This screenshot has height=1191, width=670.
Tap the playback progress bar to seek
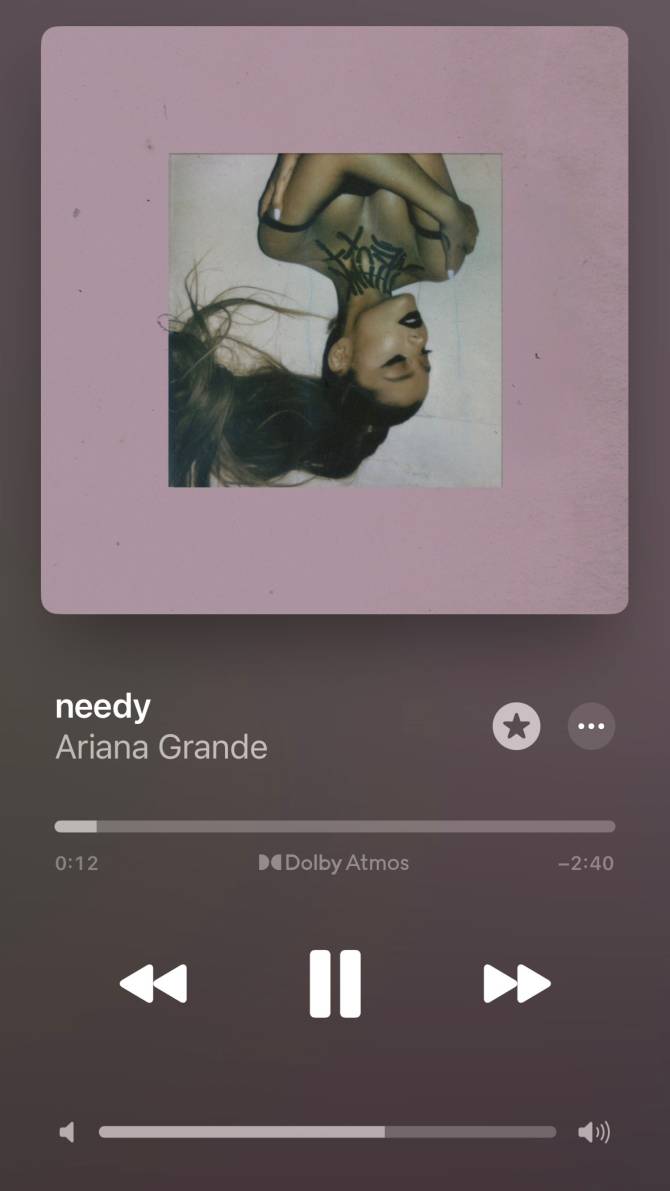(x=334, y=827)
